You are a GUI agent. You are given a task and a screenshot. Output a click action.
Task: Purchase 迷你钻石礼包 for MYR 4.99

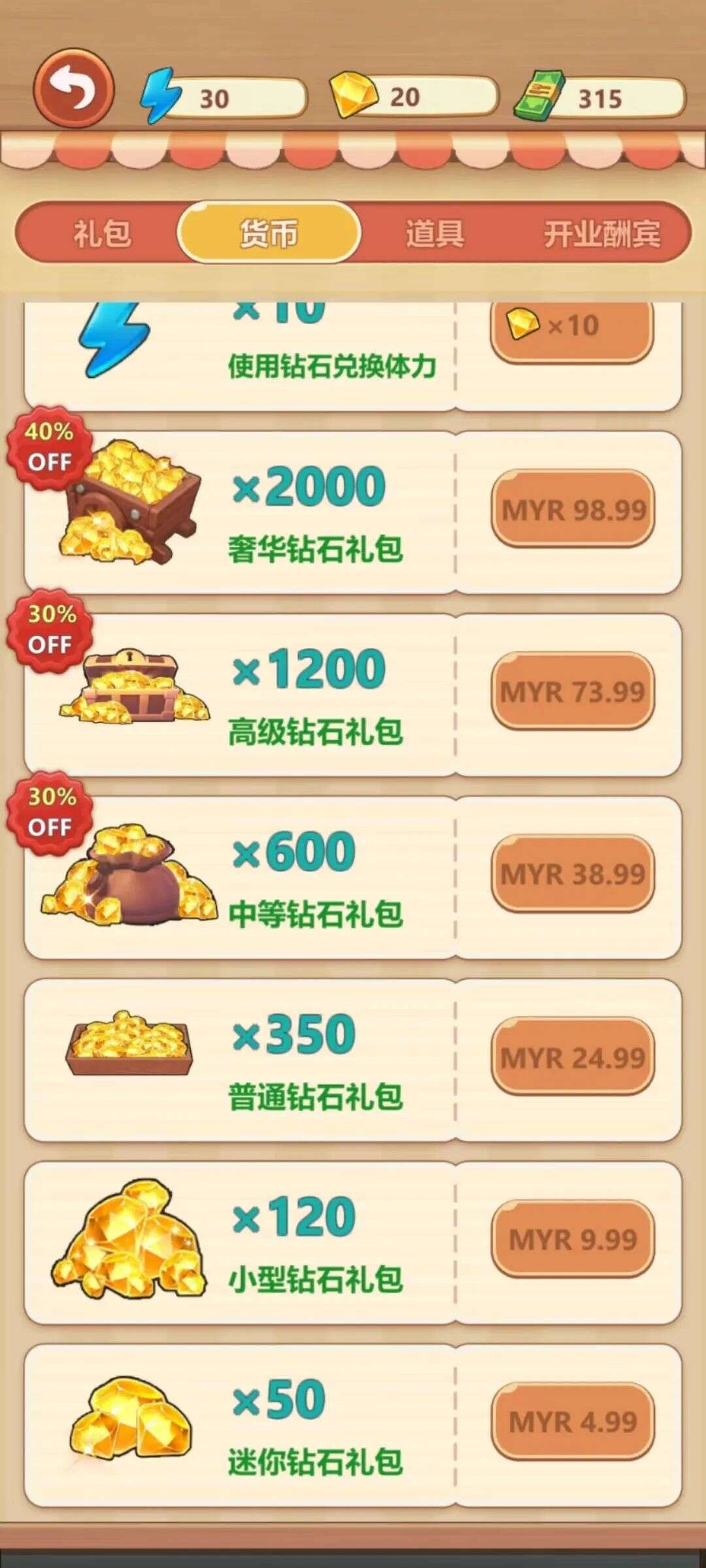pyautogui.click(x=573, y=1421)
